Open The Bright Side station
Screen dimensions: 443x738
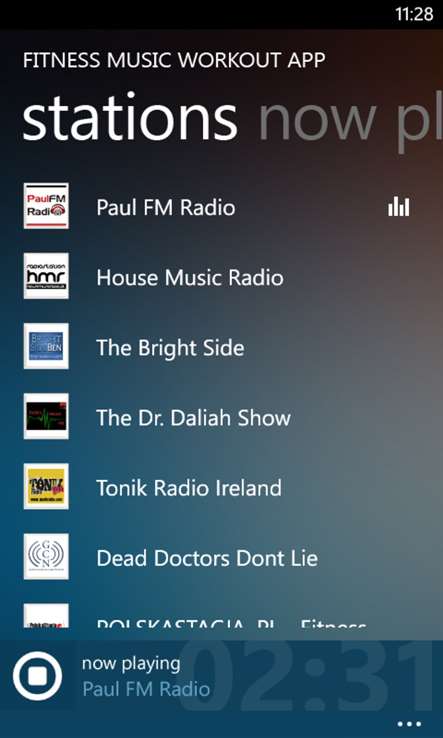[x=221, y=346]
